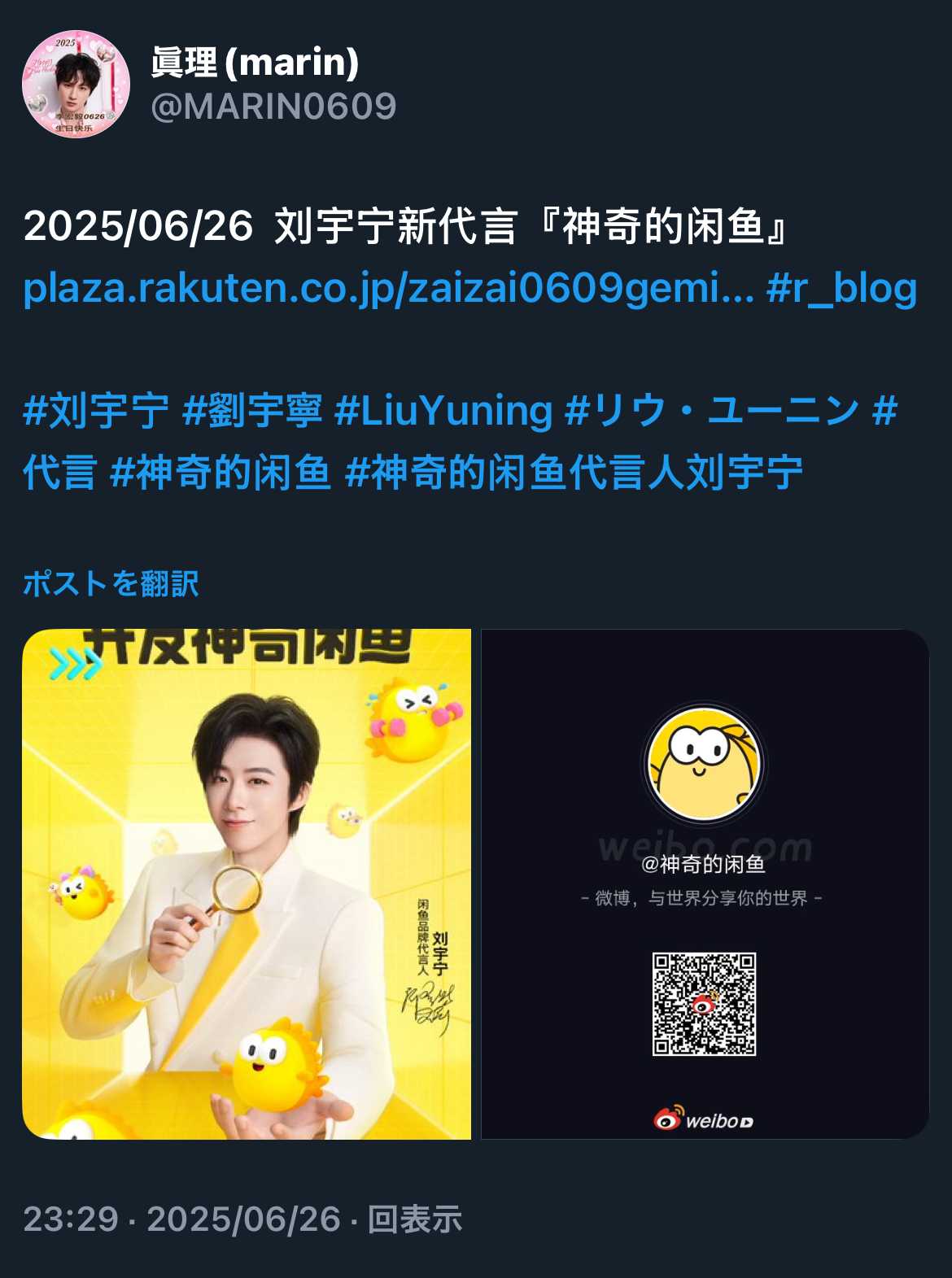Tap the @MARIN0609 handle

273,107
